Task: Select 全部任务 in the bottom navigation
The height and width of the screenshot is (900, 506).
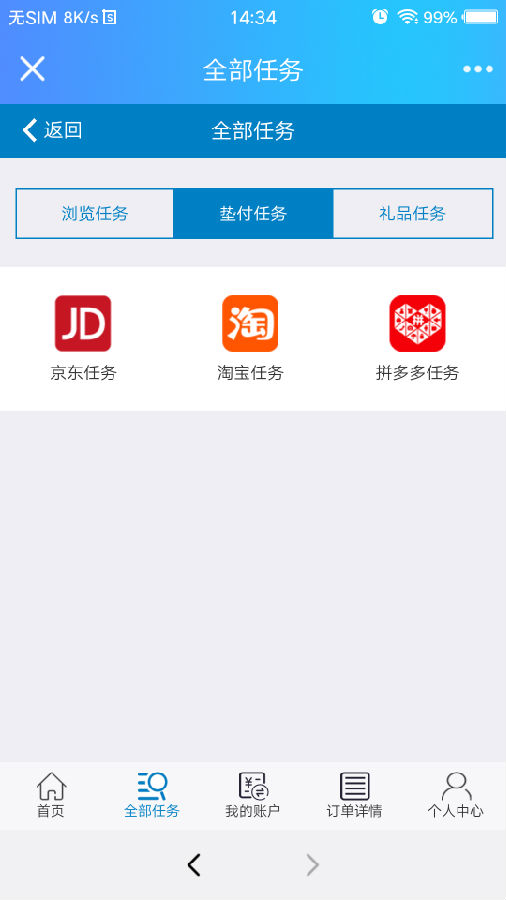Action: tap(152, 795)
